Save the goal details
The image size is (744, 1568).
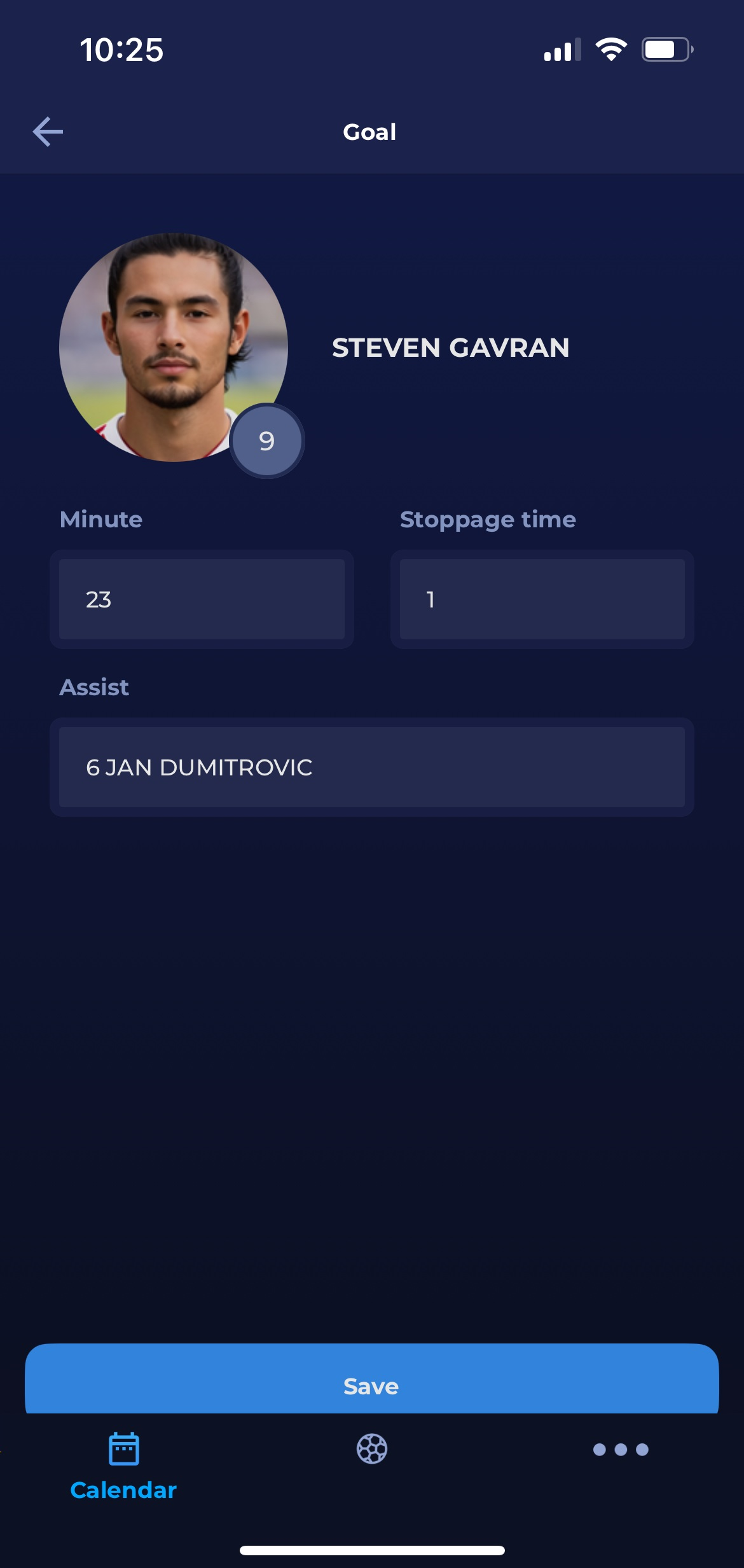pos(371,1380)
